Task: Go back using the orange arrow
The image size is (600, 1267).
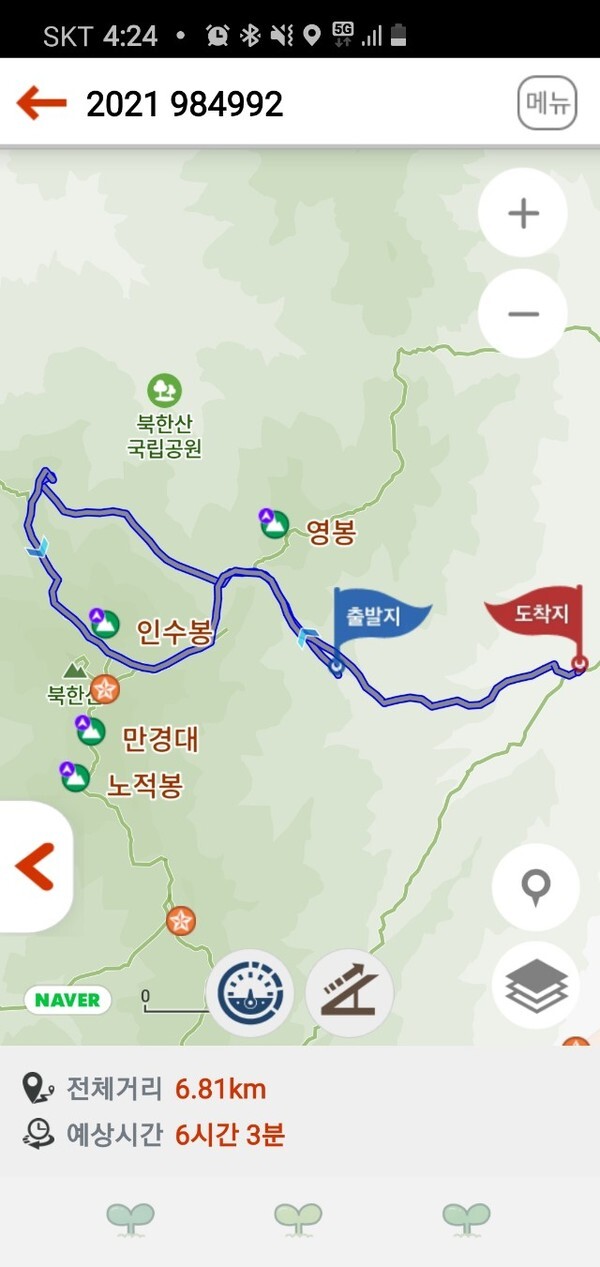Action: pos(41,102)
